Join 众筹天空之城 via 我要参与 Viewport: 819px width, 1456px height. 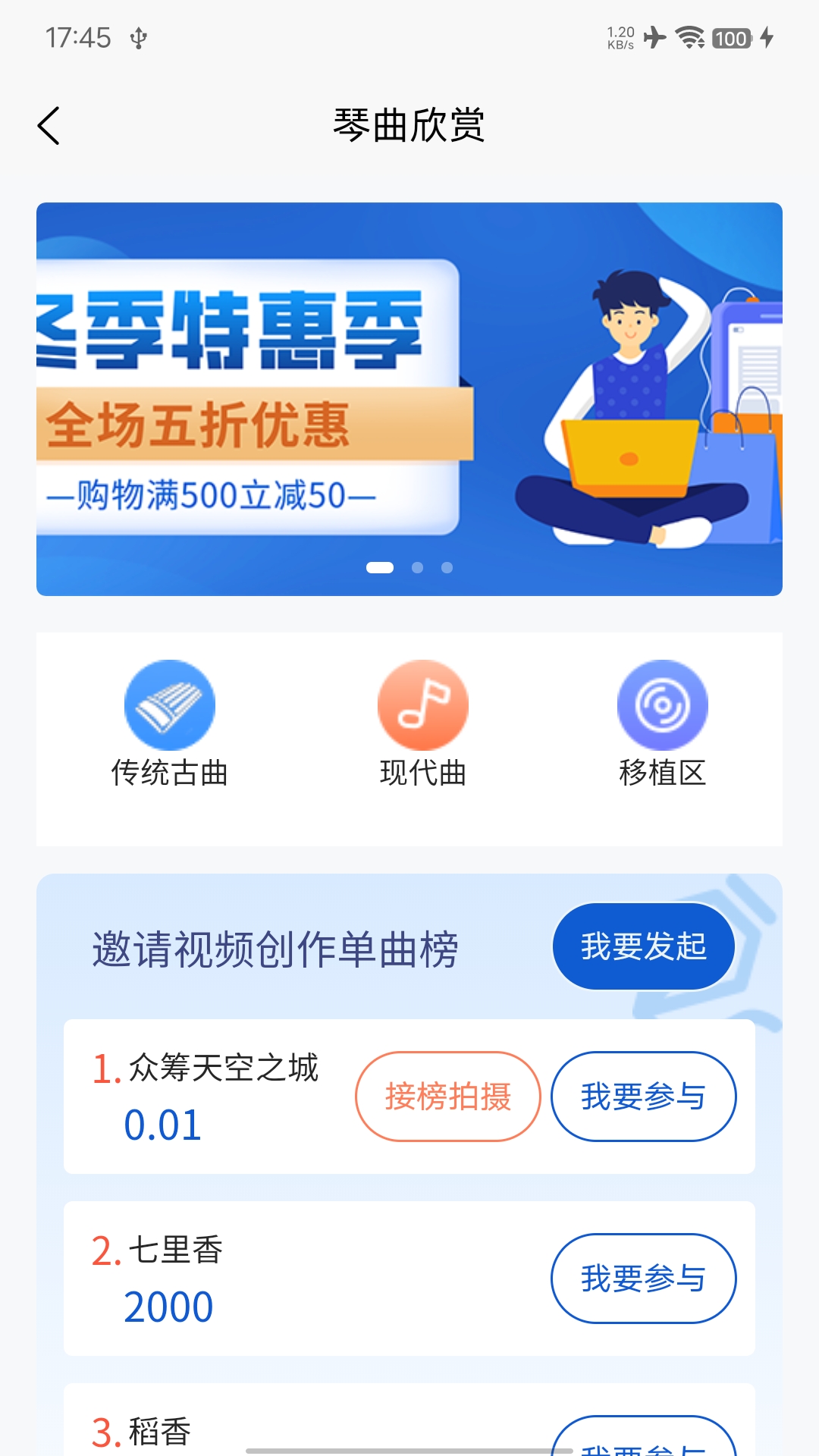coord(643,1097)
